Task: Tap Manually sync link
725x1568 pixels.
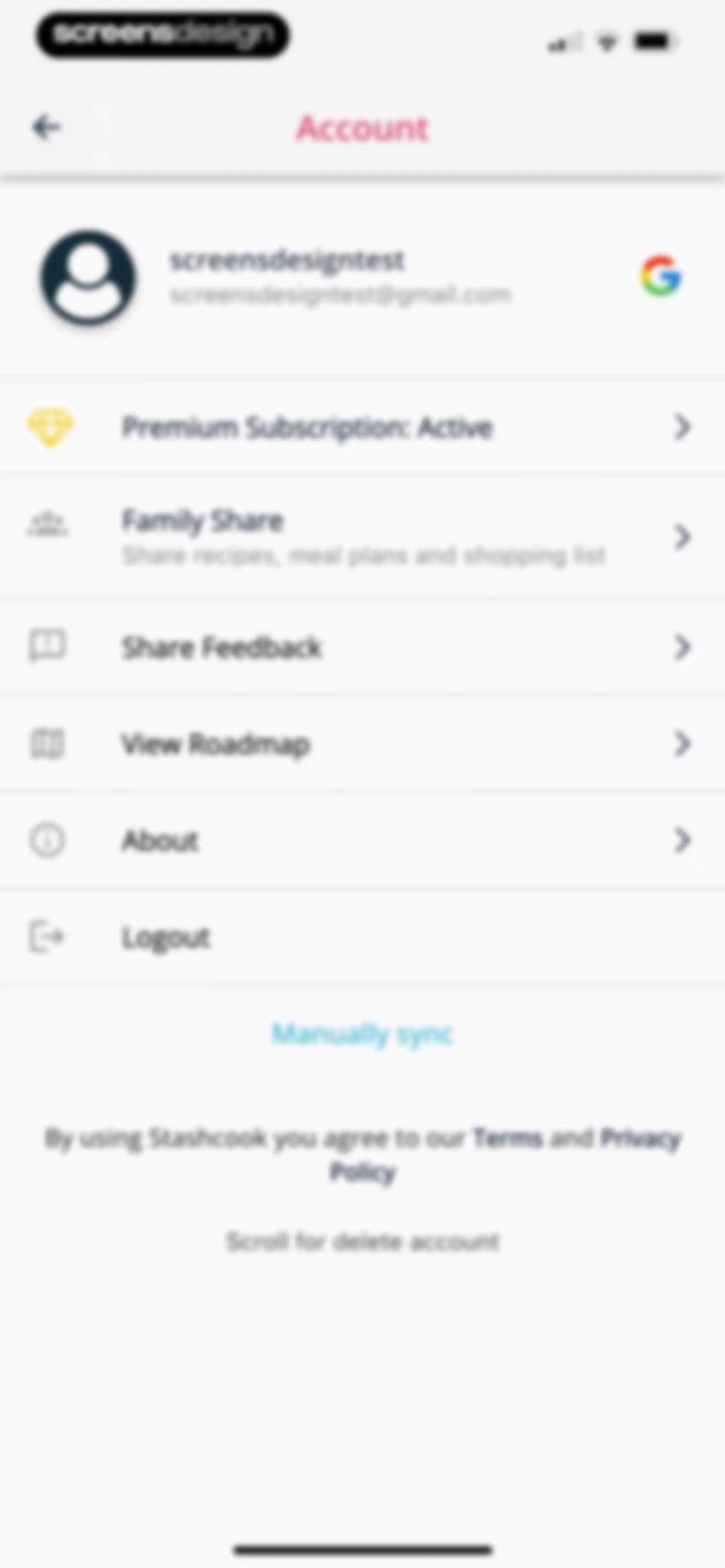Action: [x=362, y=1034]
